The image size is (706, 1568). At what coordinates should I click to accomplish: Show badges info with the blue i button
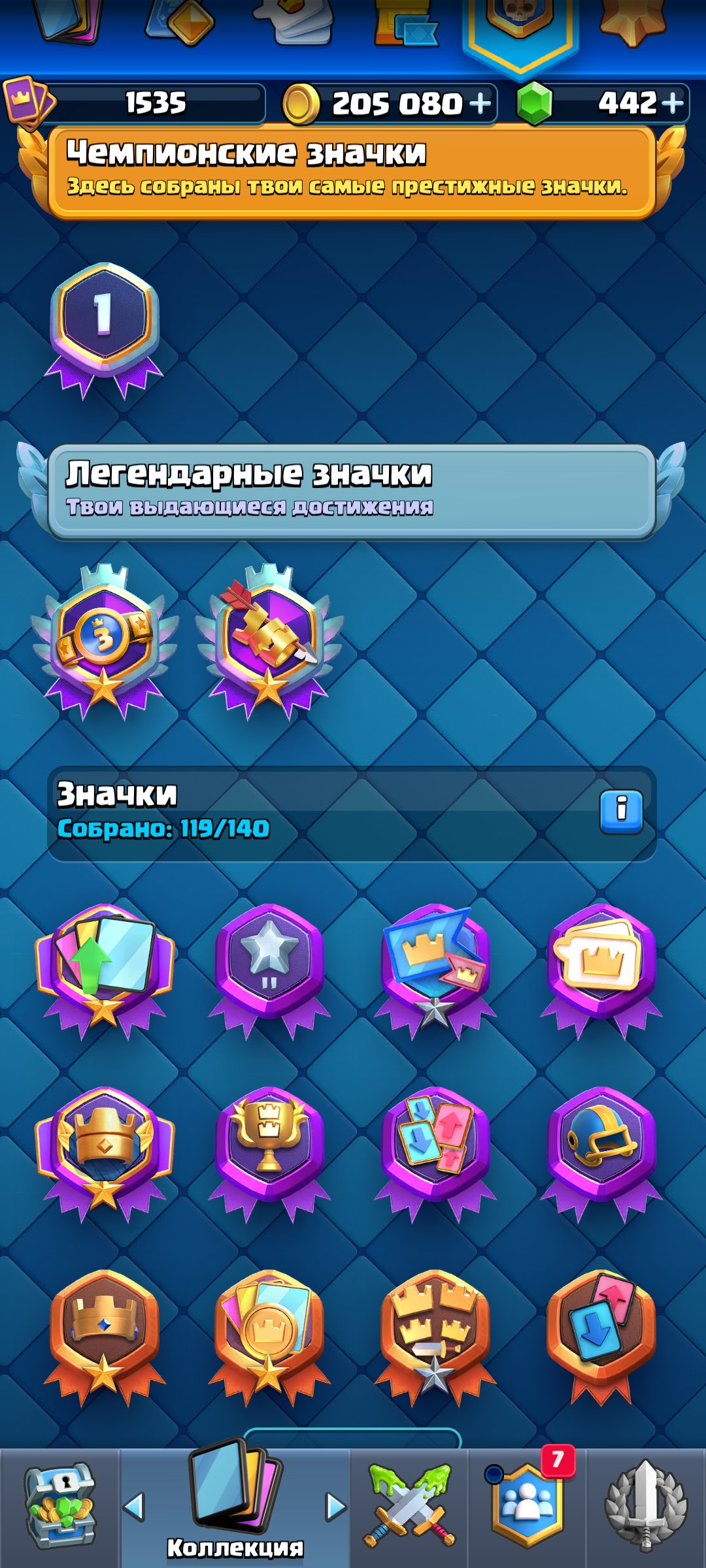click(622, 812)
